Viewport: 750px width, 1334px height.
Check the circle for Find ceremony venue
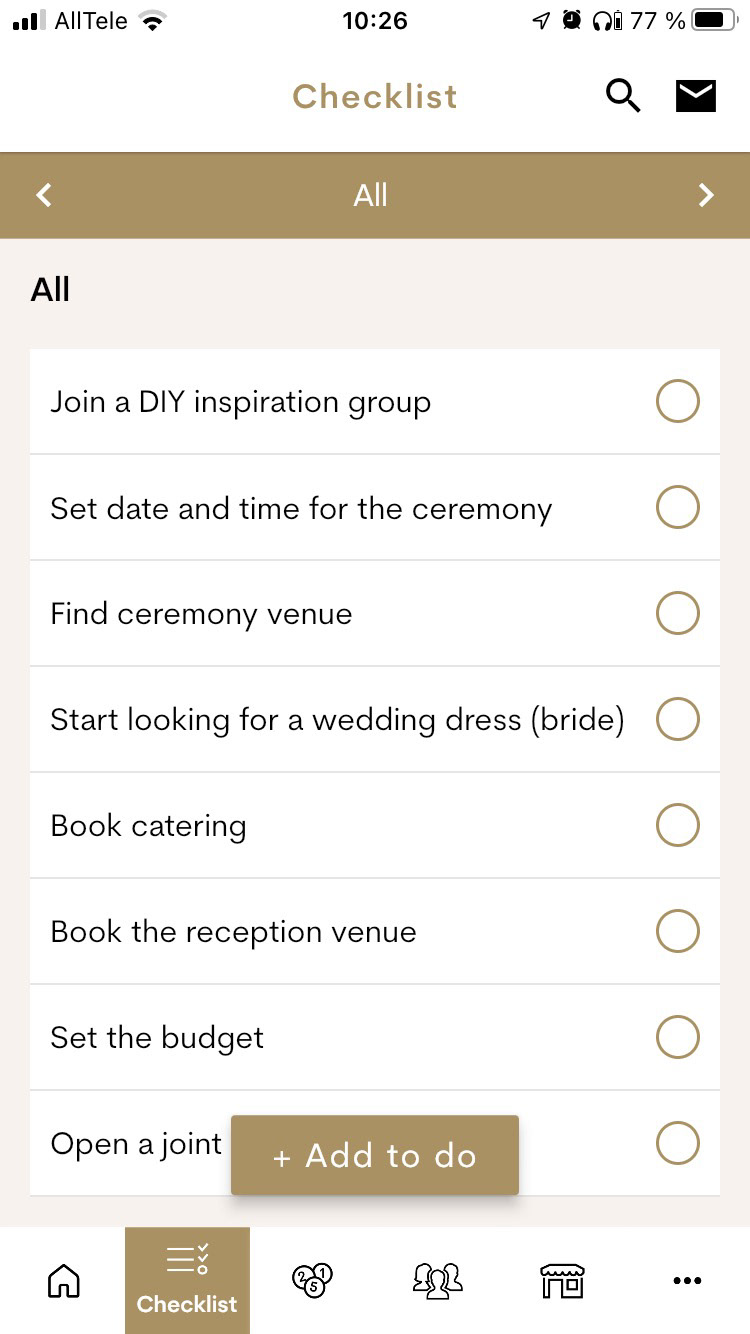[677, 614]
